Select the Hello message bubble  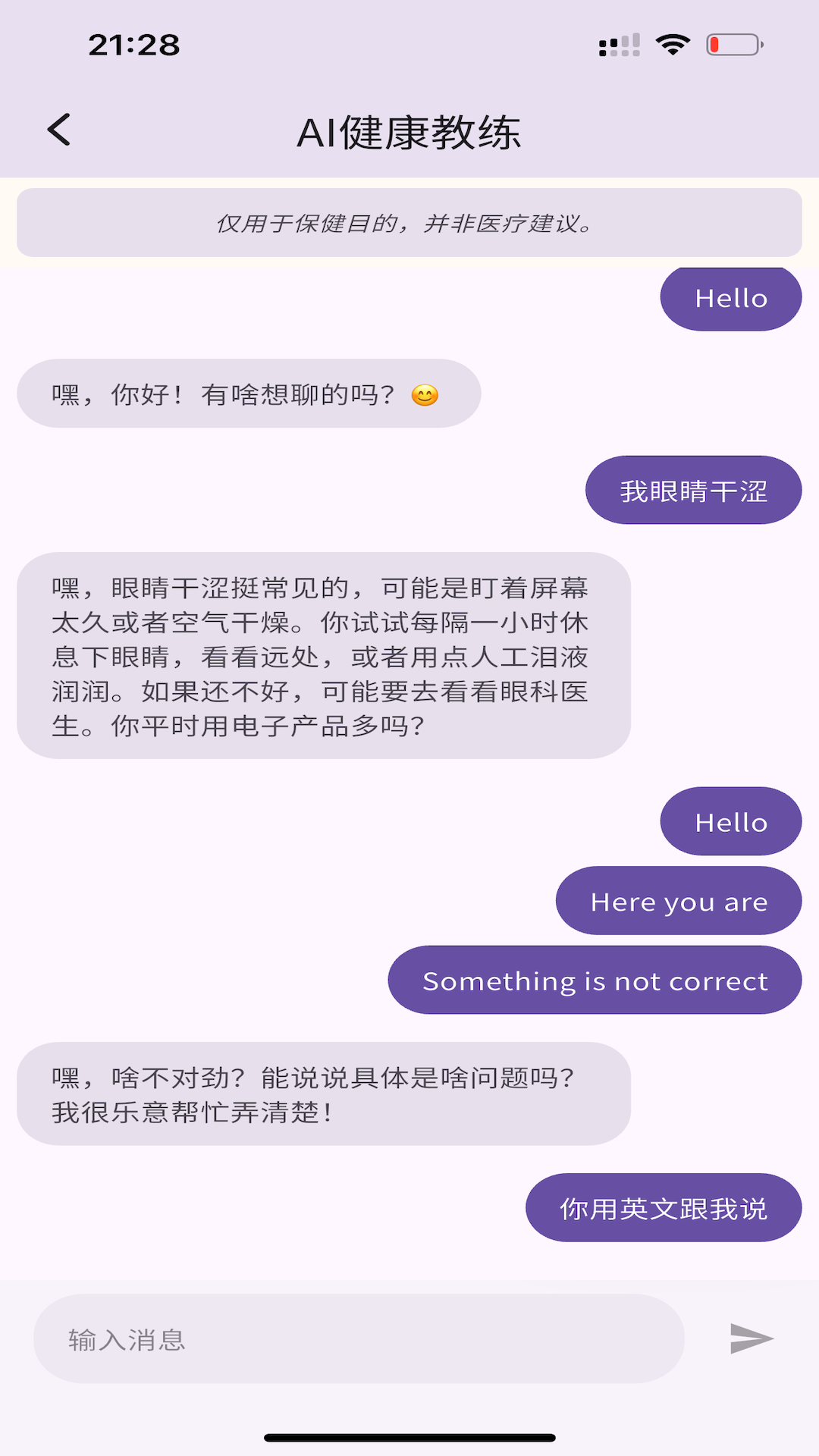(x=730, y=297)
